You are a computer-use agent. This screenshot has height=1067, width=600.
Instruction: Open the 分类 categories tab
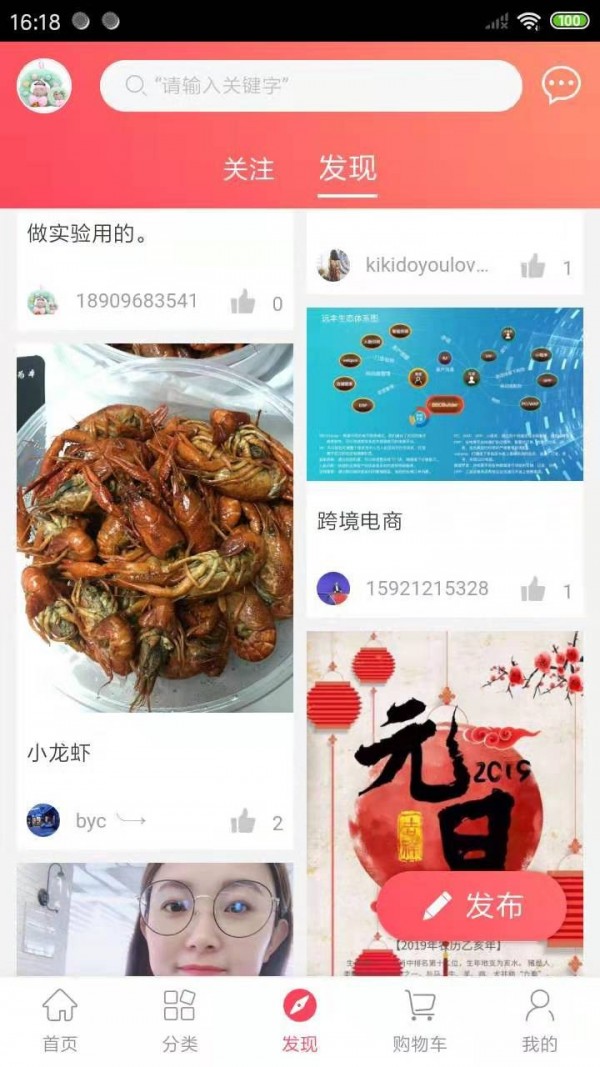coord(180,1020)
